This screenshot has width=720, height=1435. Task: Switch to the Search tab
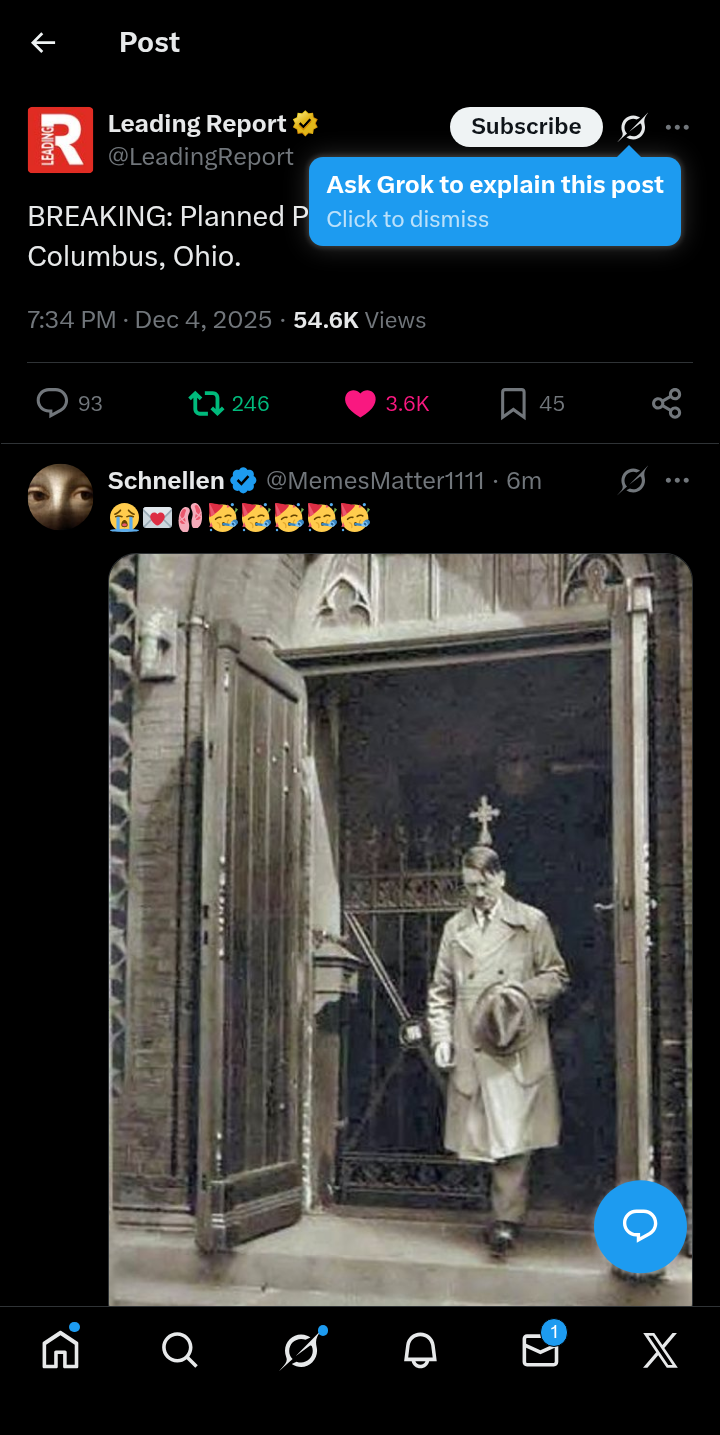click(180, 1351)
